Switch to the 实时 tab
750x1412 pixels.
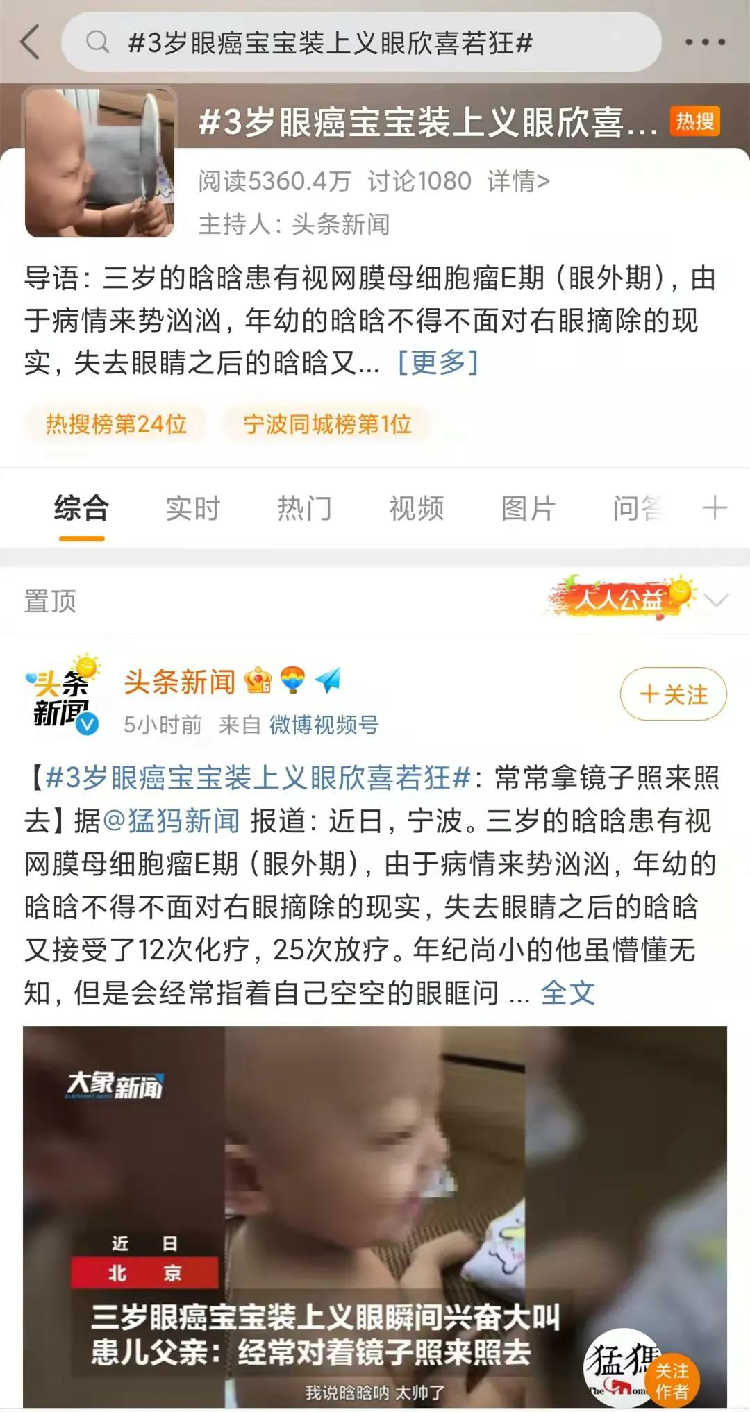(192, 508)
